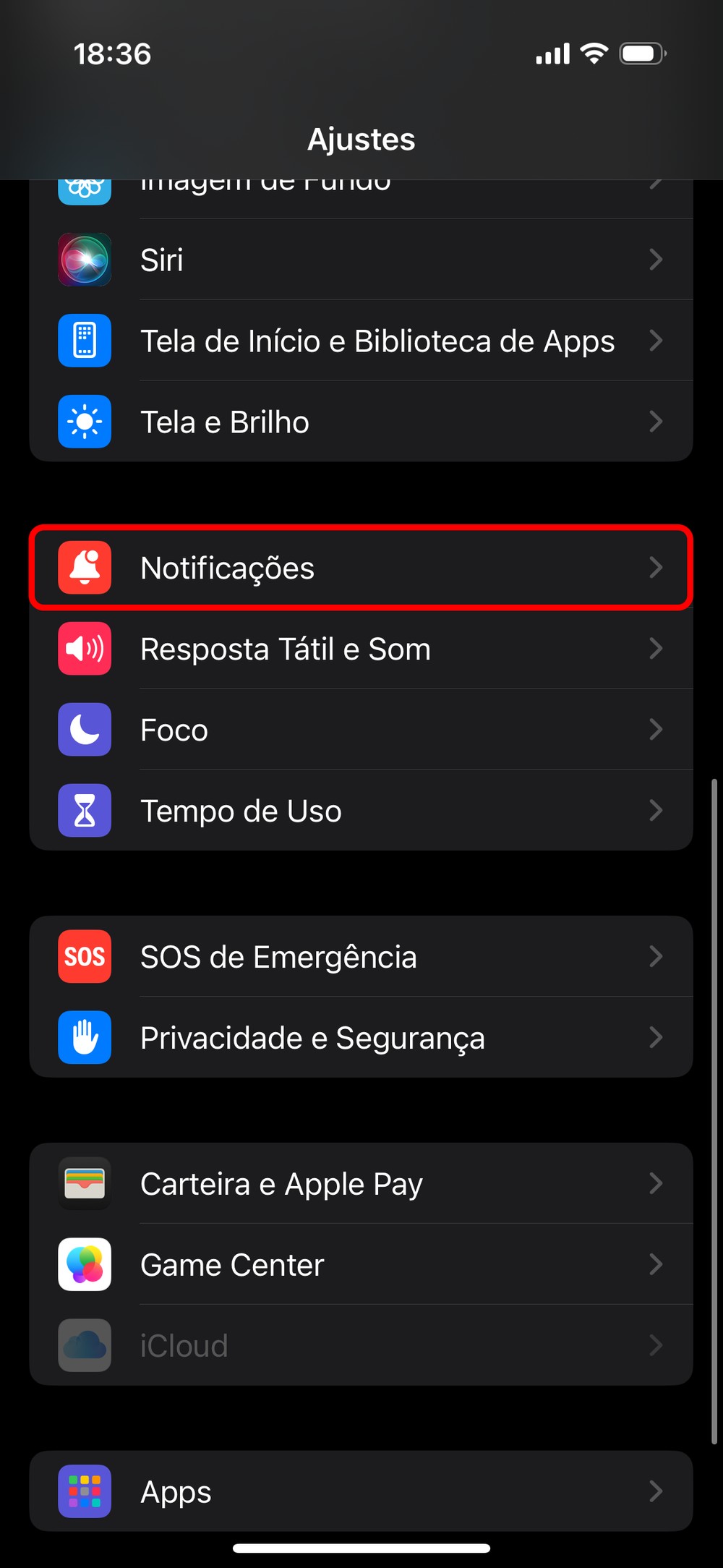Open the Foco settings row

tap(361, 730)
